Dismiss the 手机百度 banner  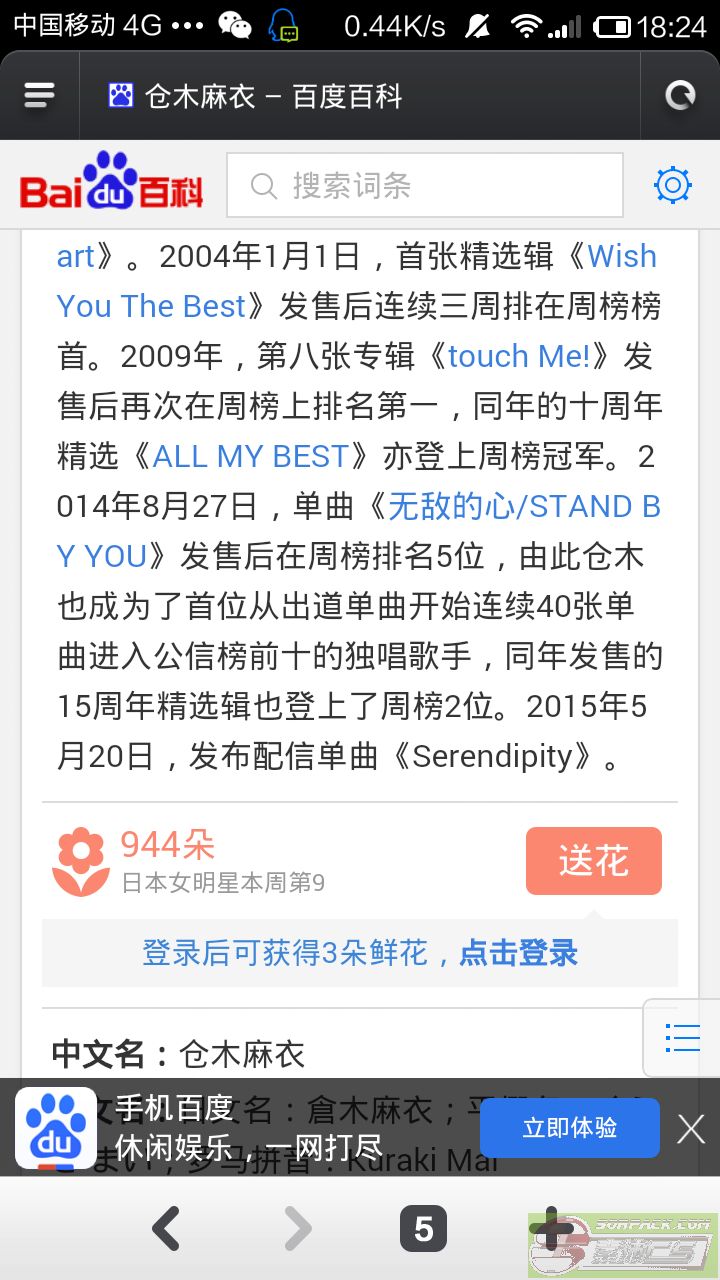[x=691, y=1129]
